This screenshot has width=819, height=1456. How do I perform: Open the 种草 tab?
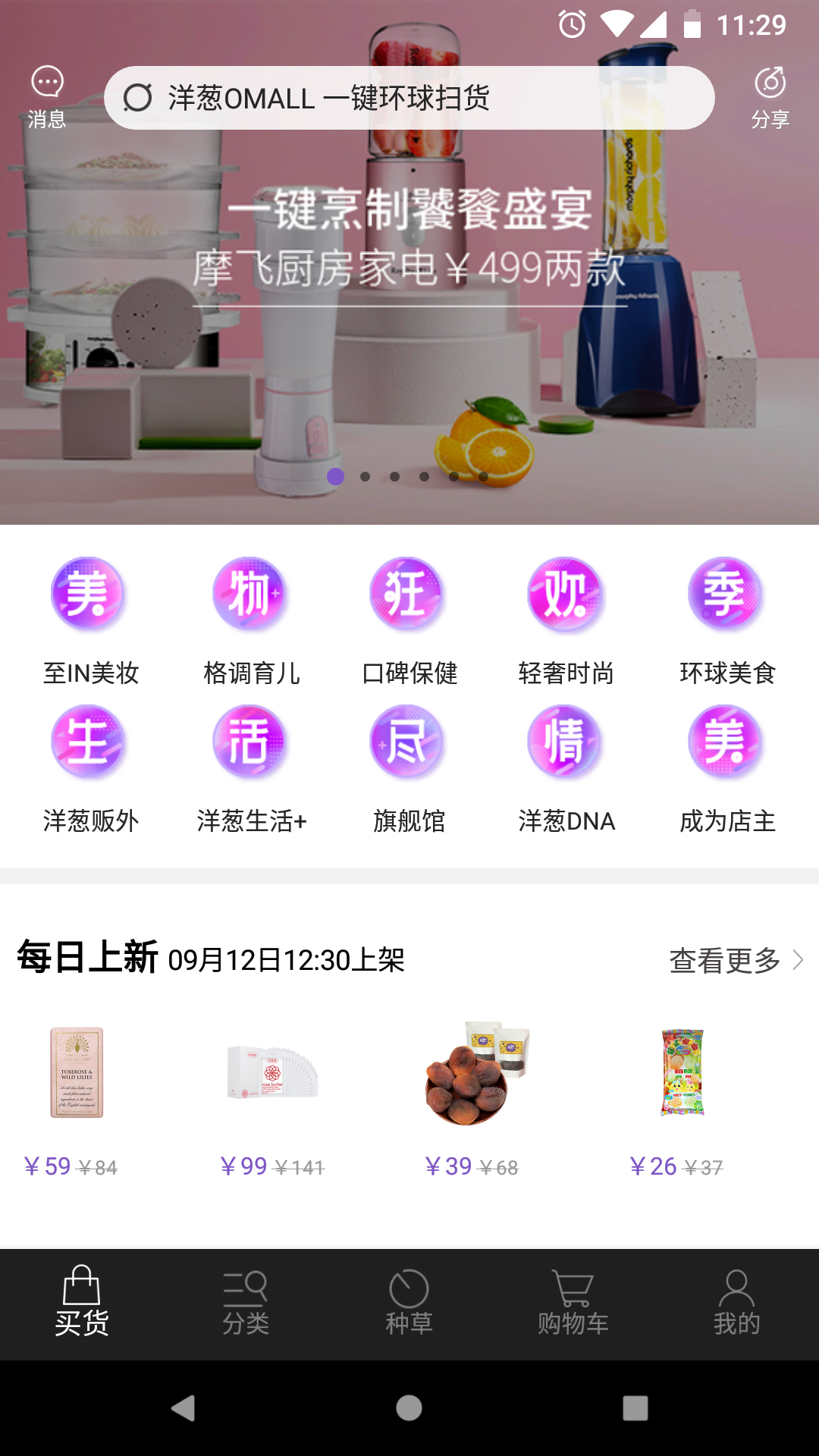pos(409,1303)
